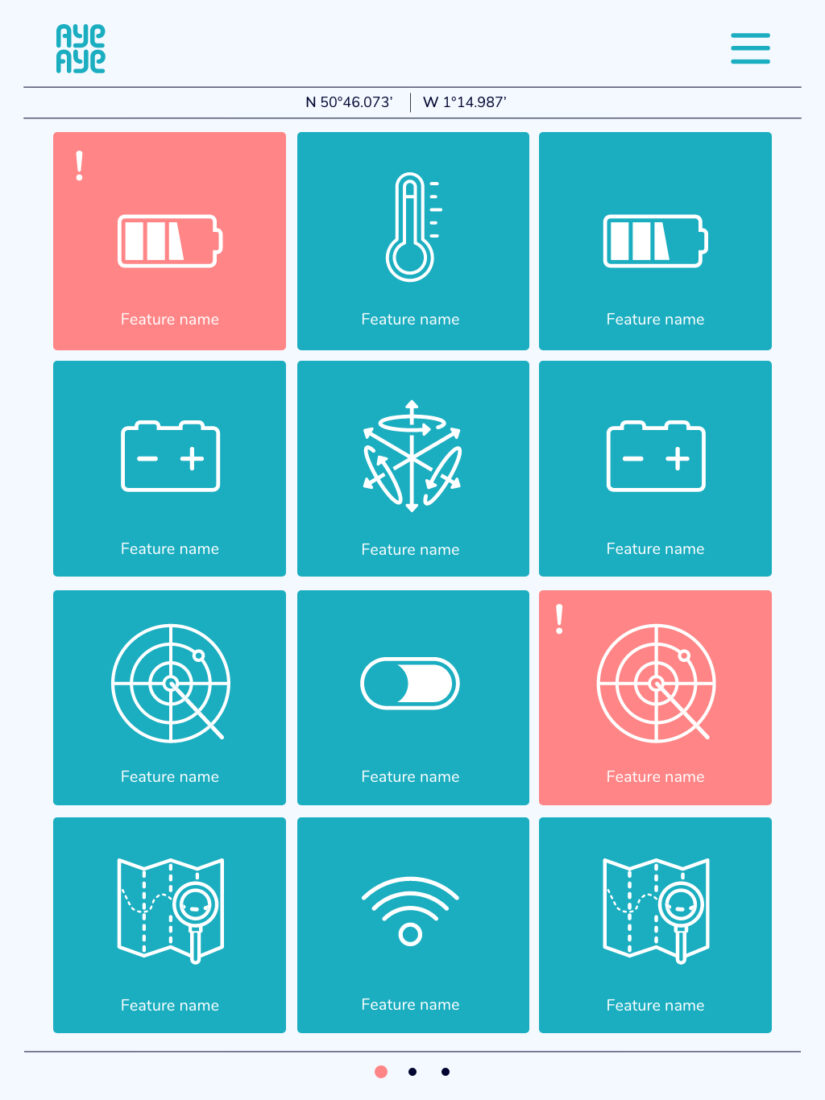Open the Wi-Fi signal tile
Screen dimensions: 825x1100
pyautogui.click(x=412, y=925)
